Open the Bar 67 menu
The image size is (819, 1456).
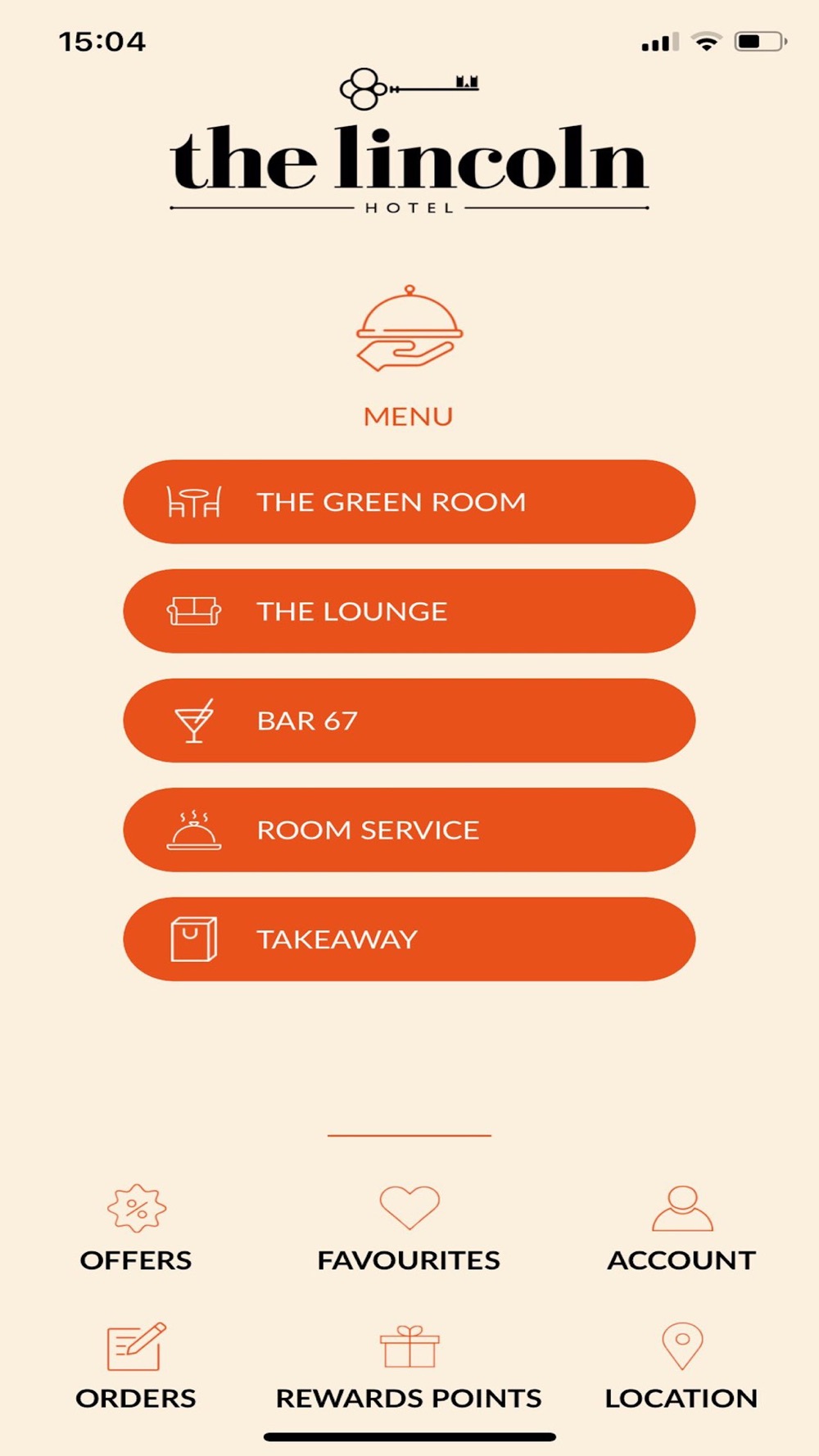(409, 721)
